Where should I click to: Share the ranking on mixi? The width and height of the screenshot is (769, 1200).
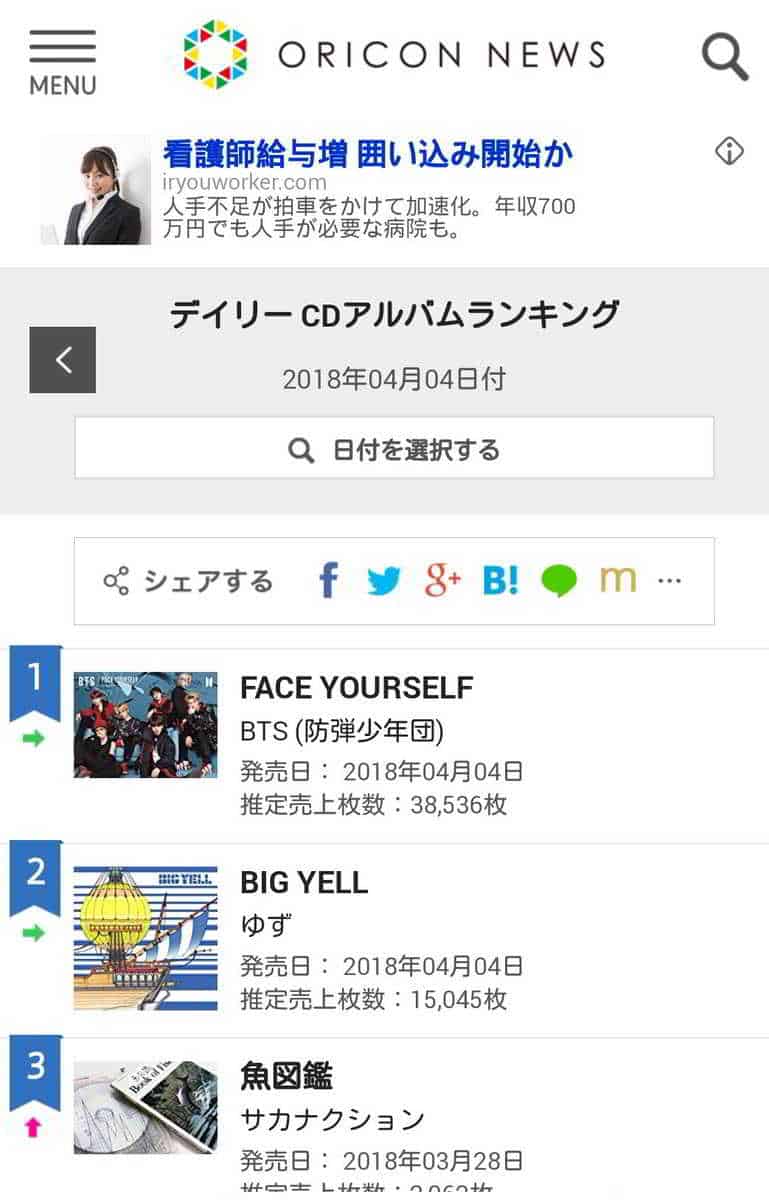(x=617, y=580)
